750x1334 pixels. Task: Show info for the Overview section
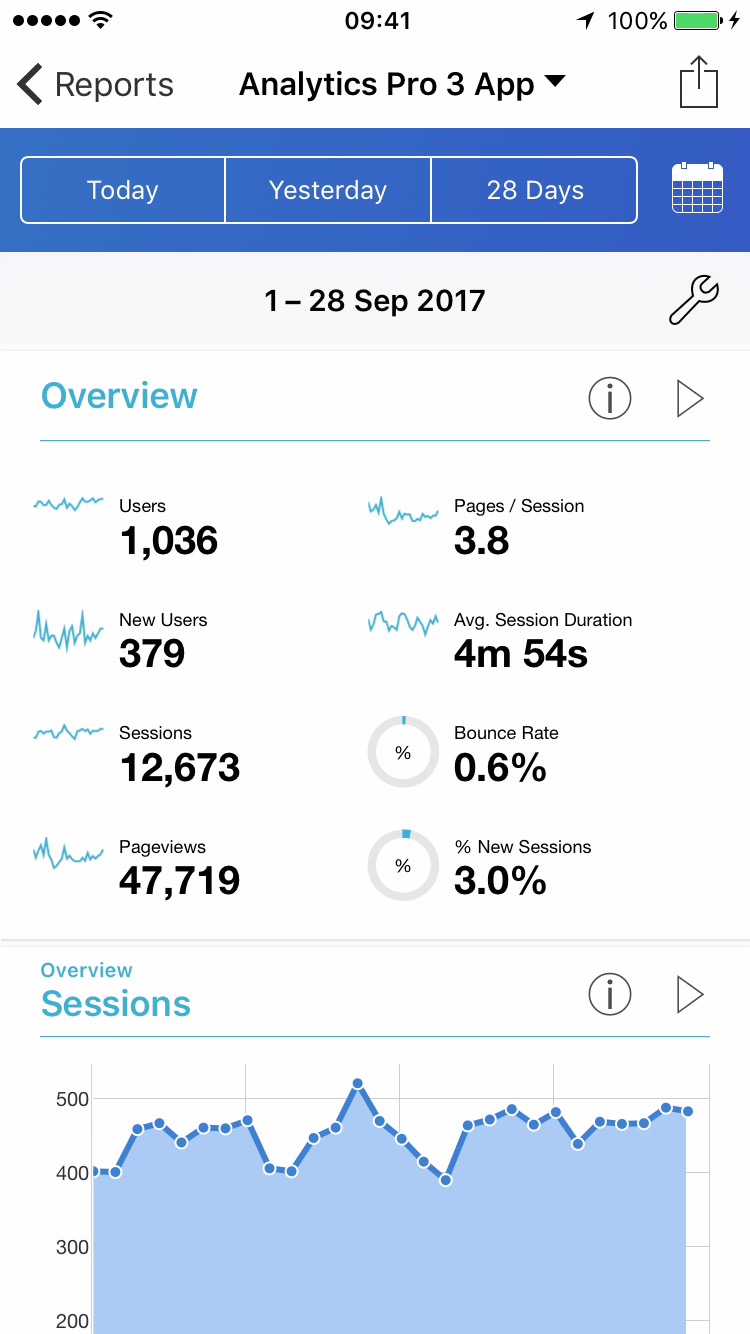(x=609, y=399)
